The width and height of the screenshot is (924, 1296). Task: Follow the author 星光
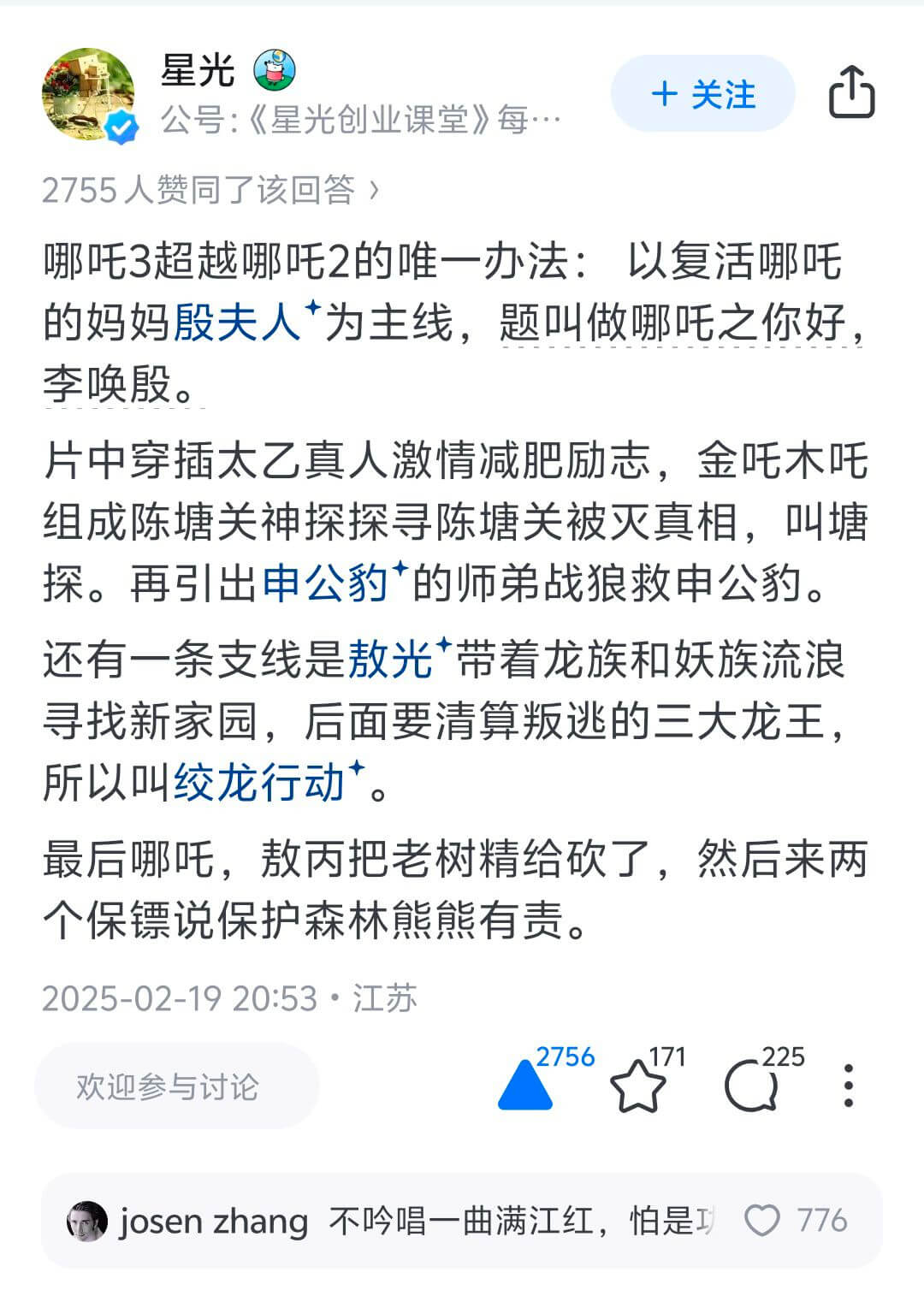702,94
